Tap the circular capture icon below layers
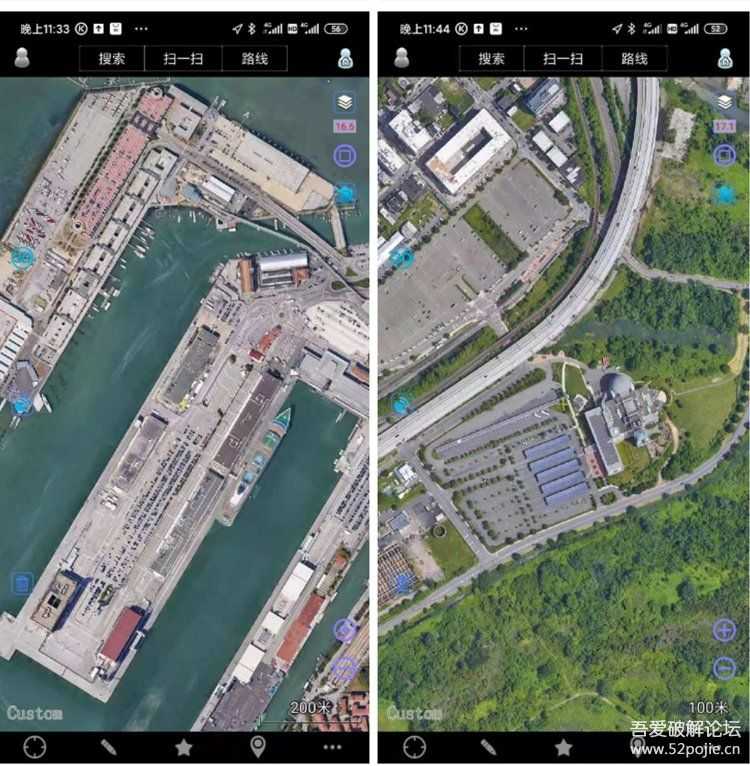750x766 pixels. 345,157
